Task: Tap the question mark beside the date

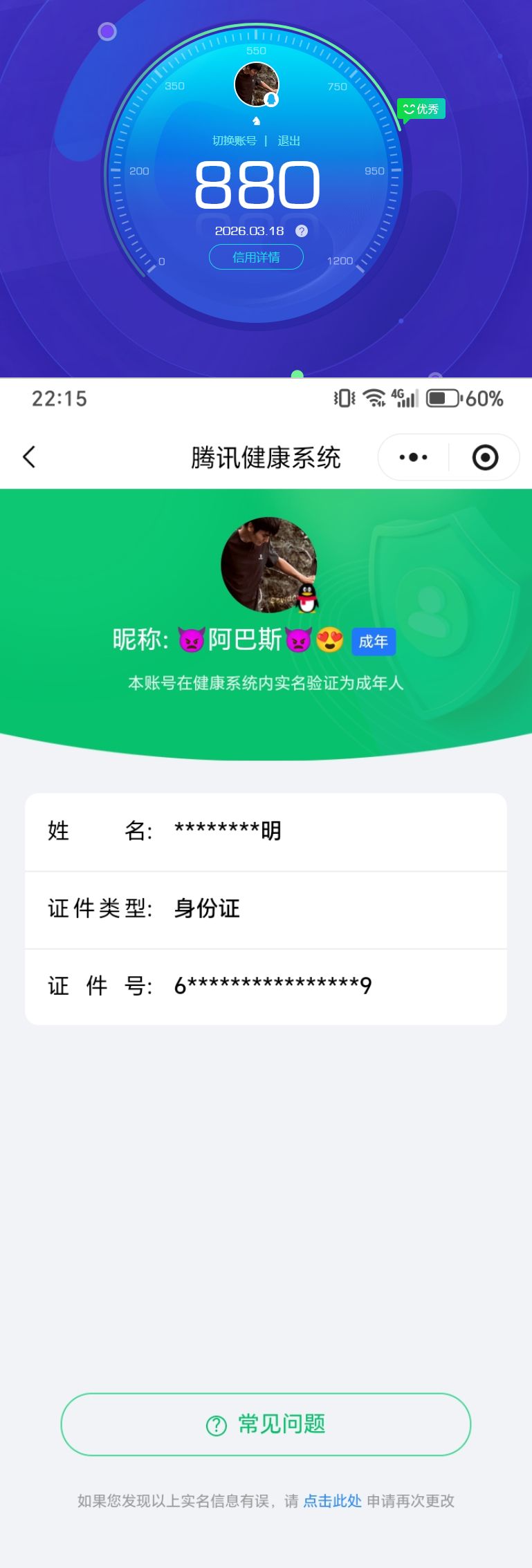Action: pyautogui.click(x=302, y=231)
